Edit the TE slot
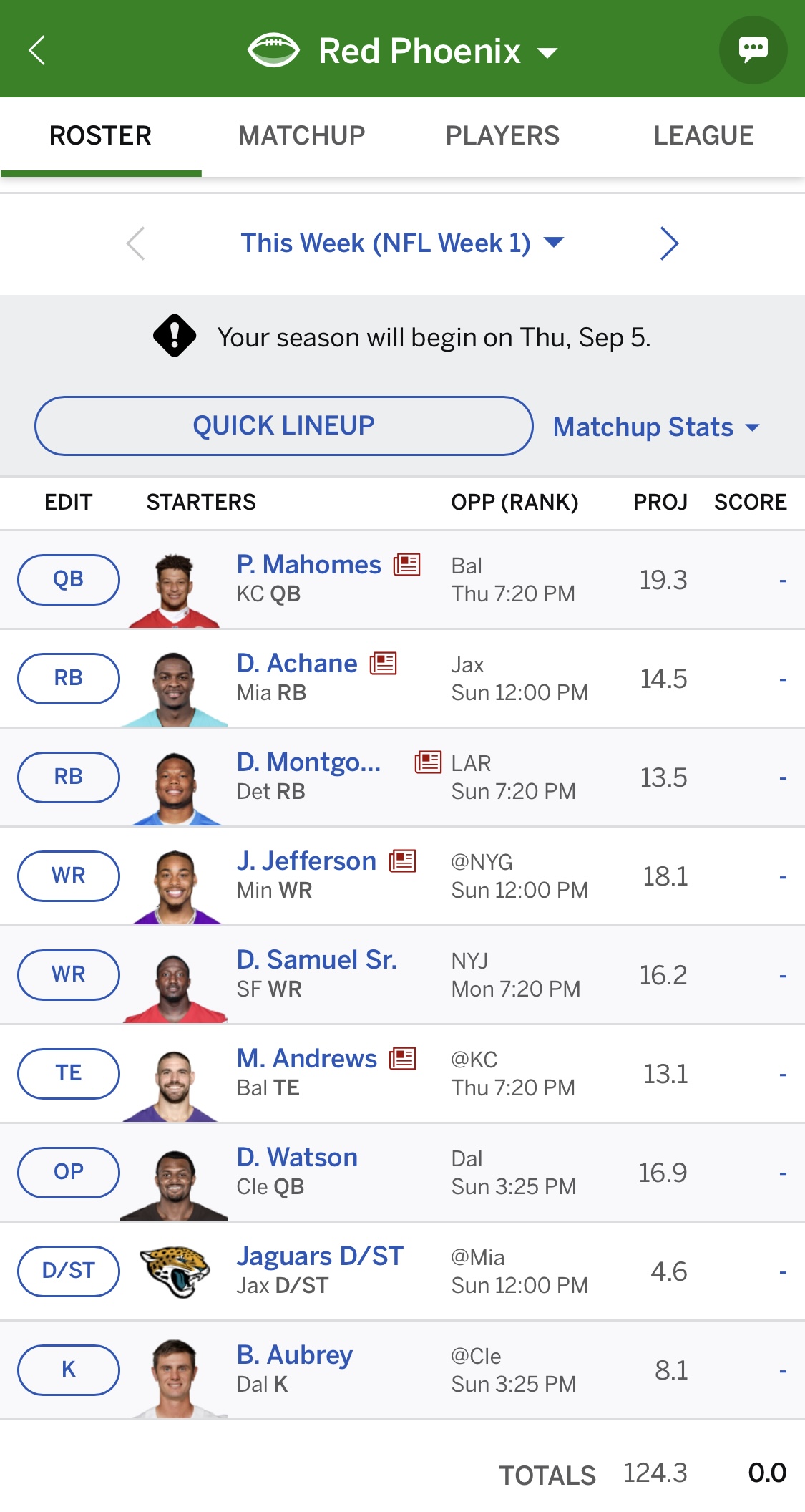 (69, 1073)
